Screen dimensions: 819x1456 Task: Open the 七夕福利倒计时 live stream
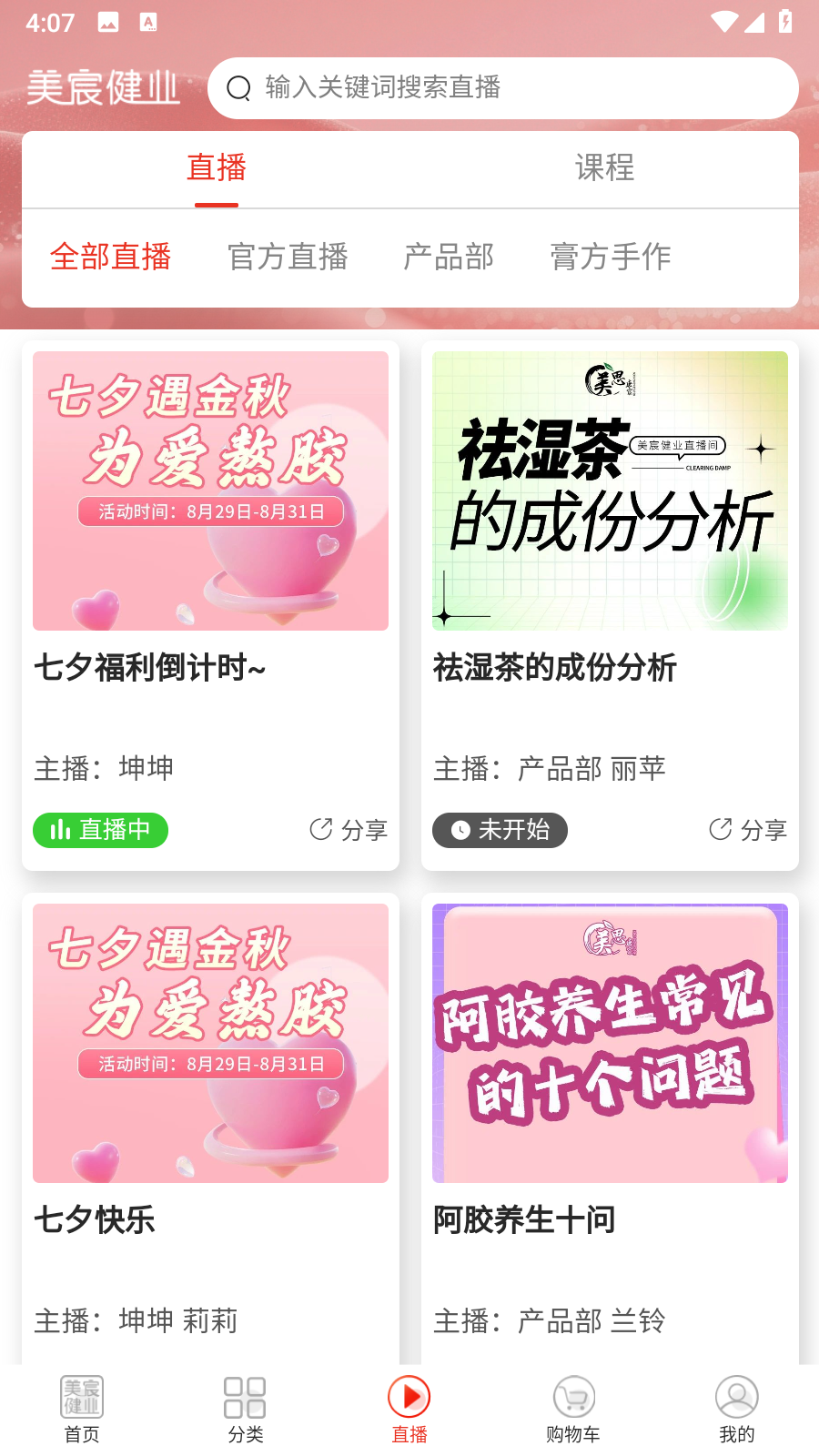click(x=210, y=491)
